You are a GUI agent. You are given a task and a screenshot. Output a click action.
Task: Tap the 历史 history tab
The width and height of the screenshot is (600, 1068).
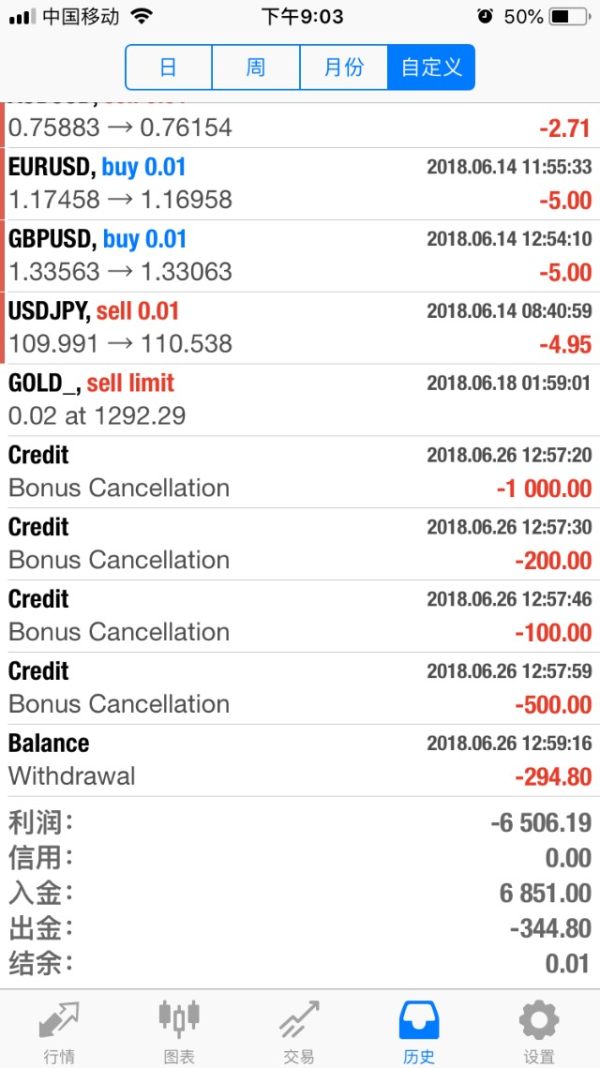[x=419, y=1031]
